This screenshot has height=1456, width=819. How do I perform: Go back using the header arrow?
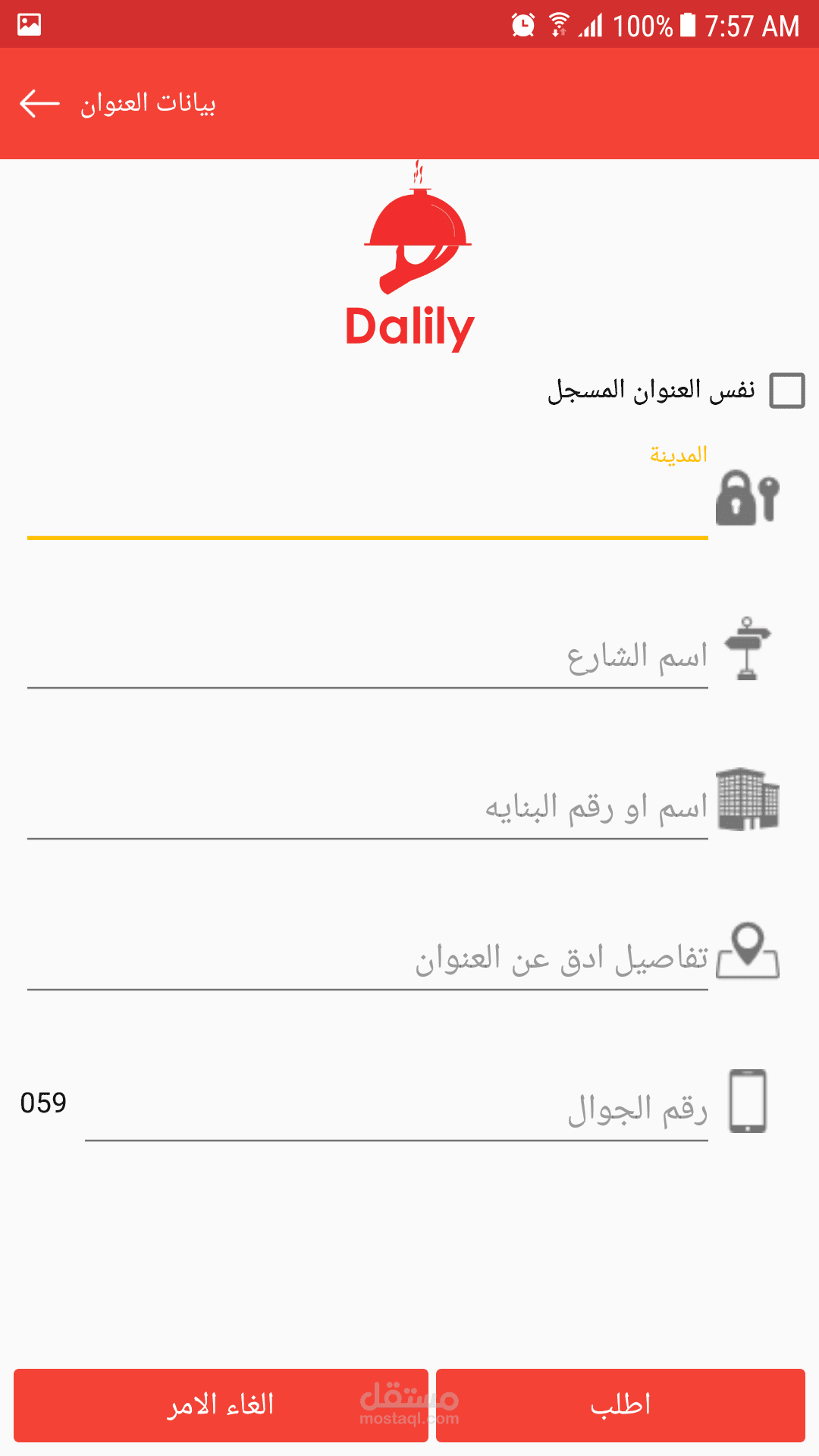click(39, 103)
